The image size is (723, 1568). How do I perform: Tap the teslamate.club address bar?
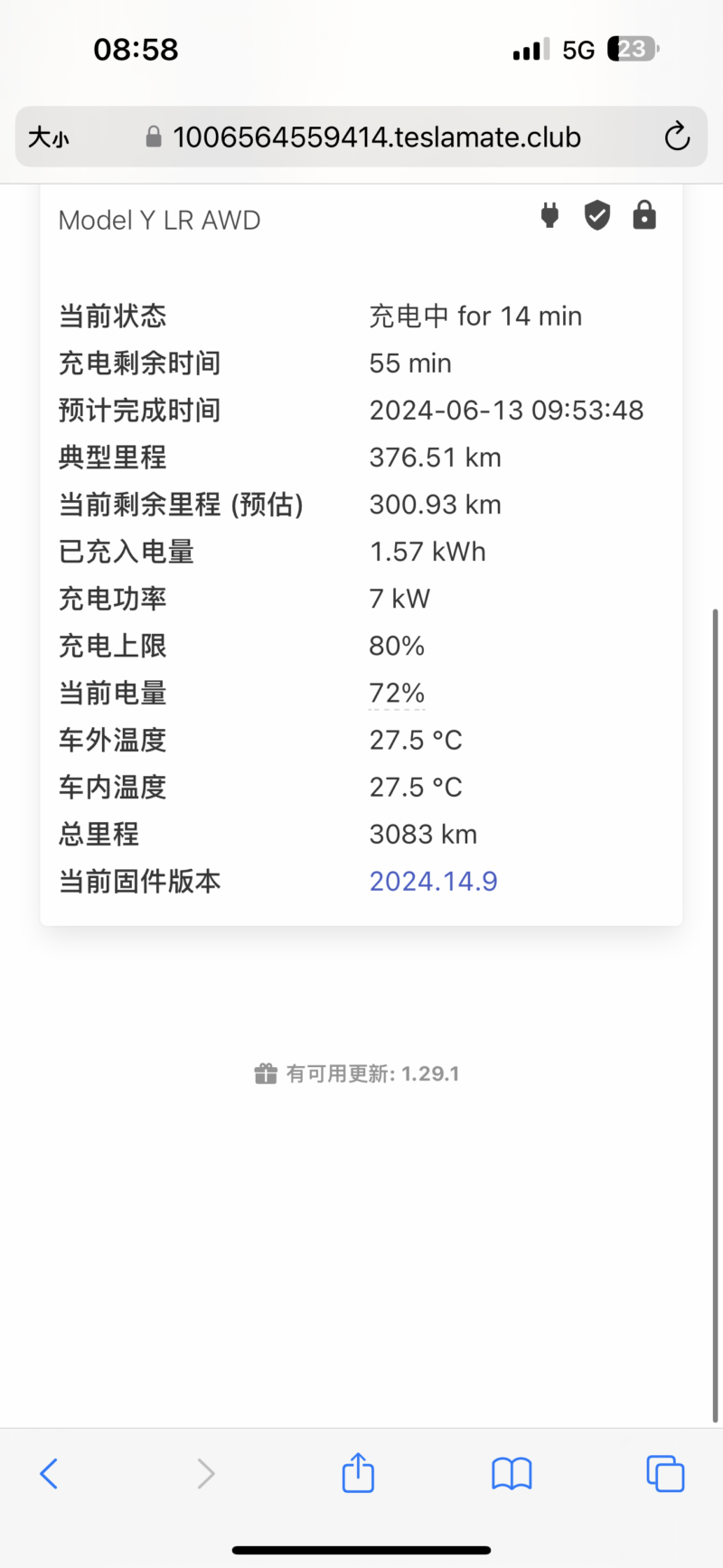click(x=376, y=137)
